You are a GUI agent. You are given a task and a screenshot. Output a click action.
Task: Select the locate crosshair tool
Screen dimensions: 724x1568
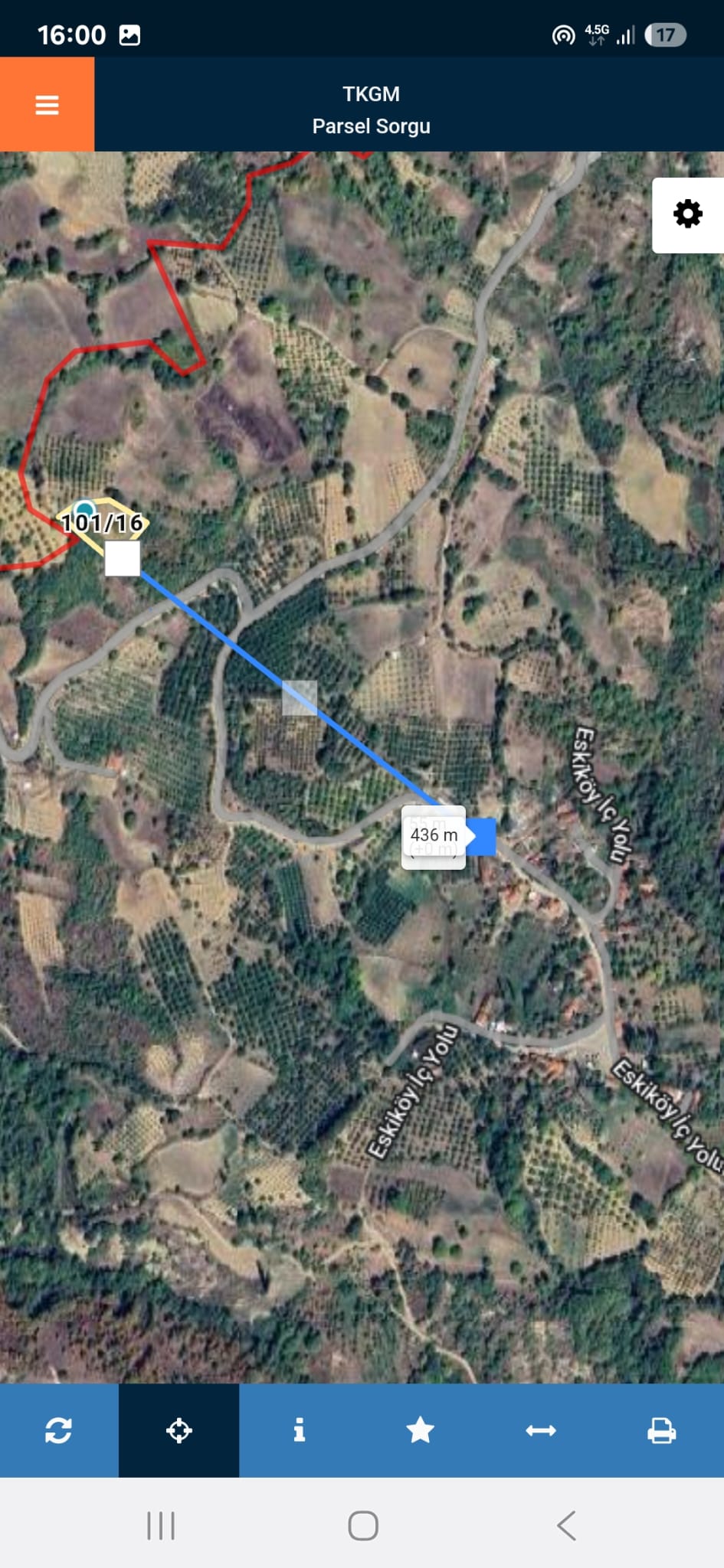tap(179, 1430)
